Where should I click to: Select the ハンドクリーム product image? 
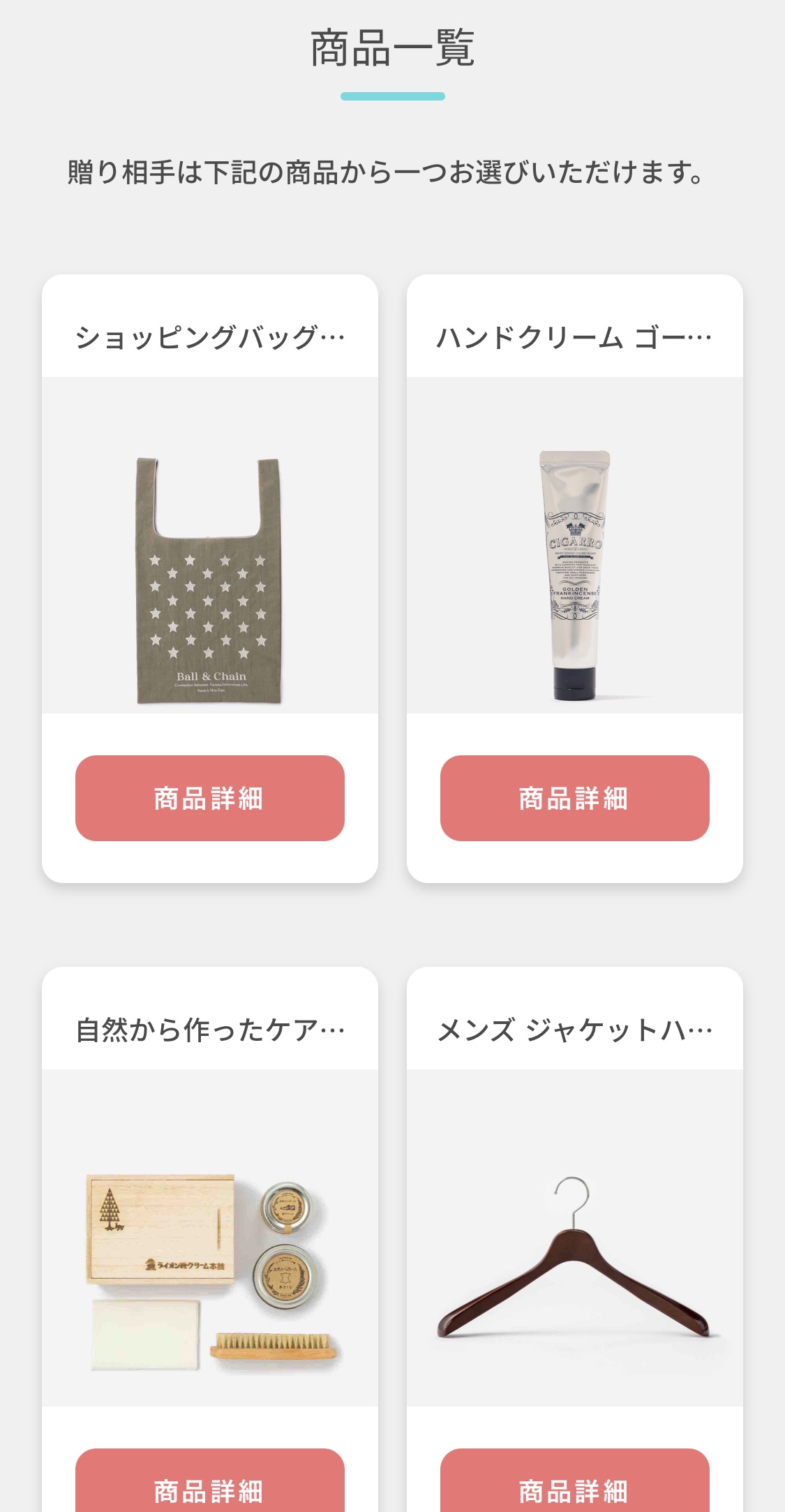[575, 545]
